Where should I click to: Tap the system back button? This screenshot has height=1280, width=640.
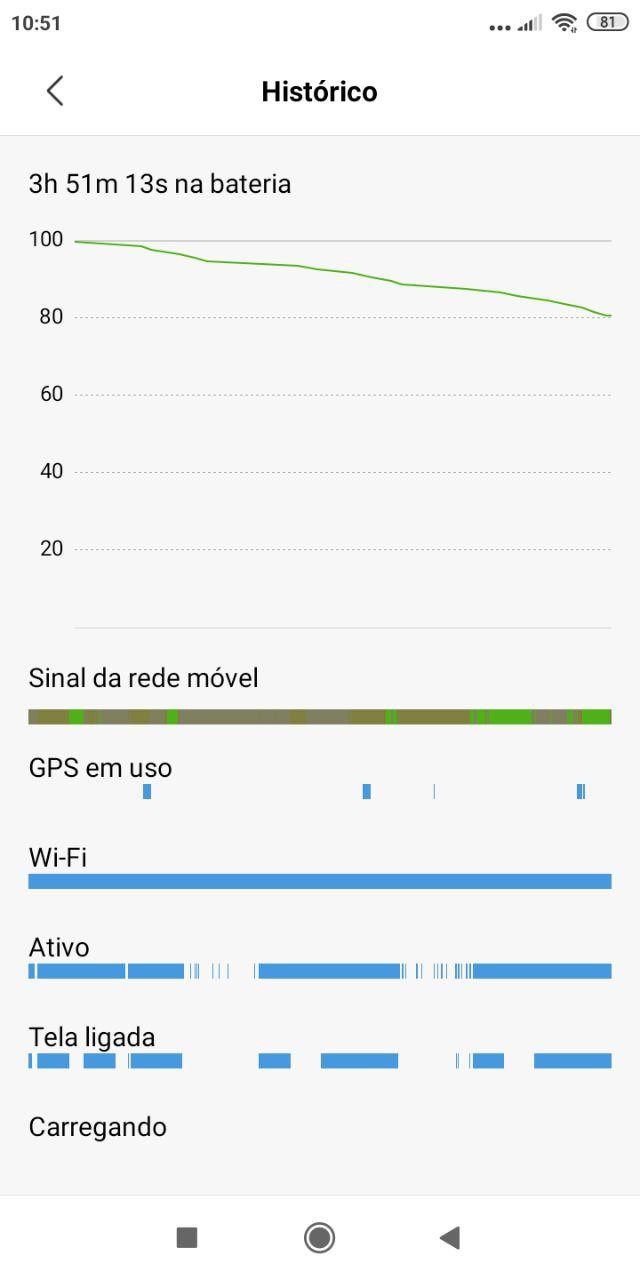tap(450, 1238)
